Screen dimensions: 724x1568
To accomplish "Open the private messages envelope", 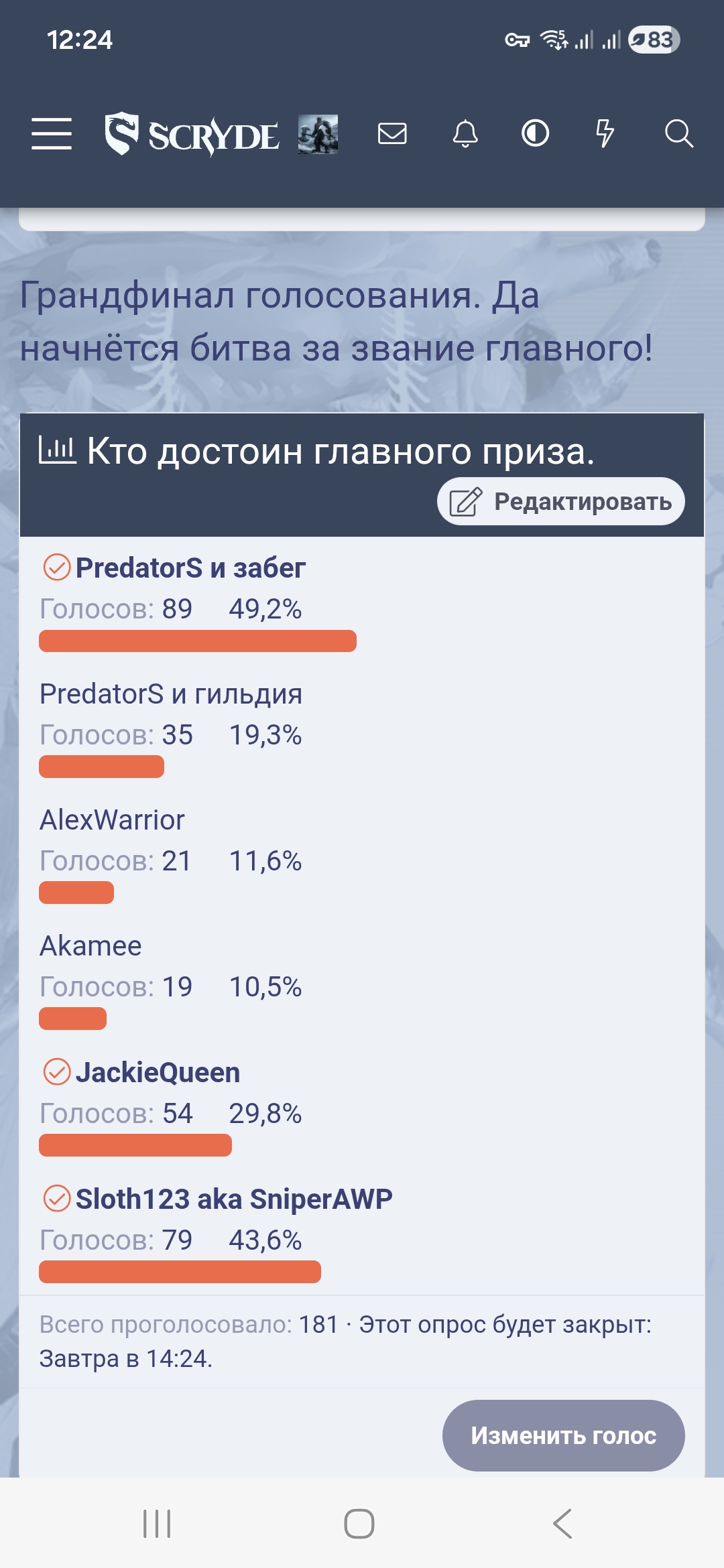I will (x=392, y=133).
